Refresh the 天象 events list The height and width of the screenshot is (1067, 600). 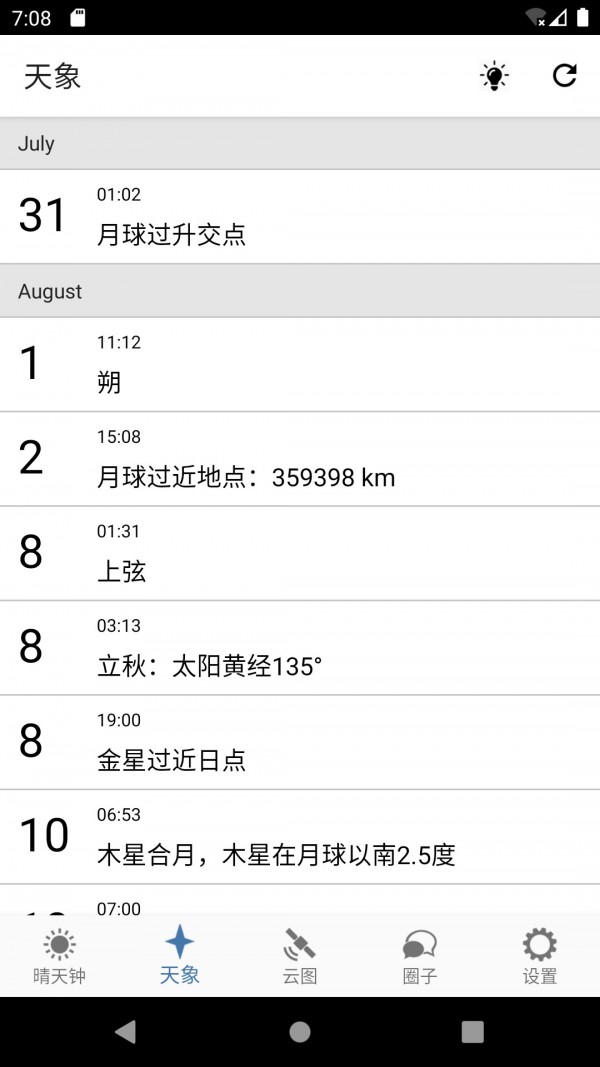point(565,76)
